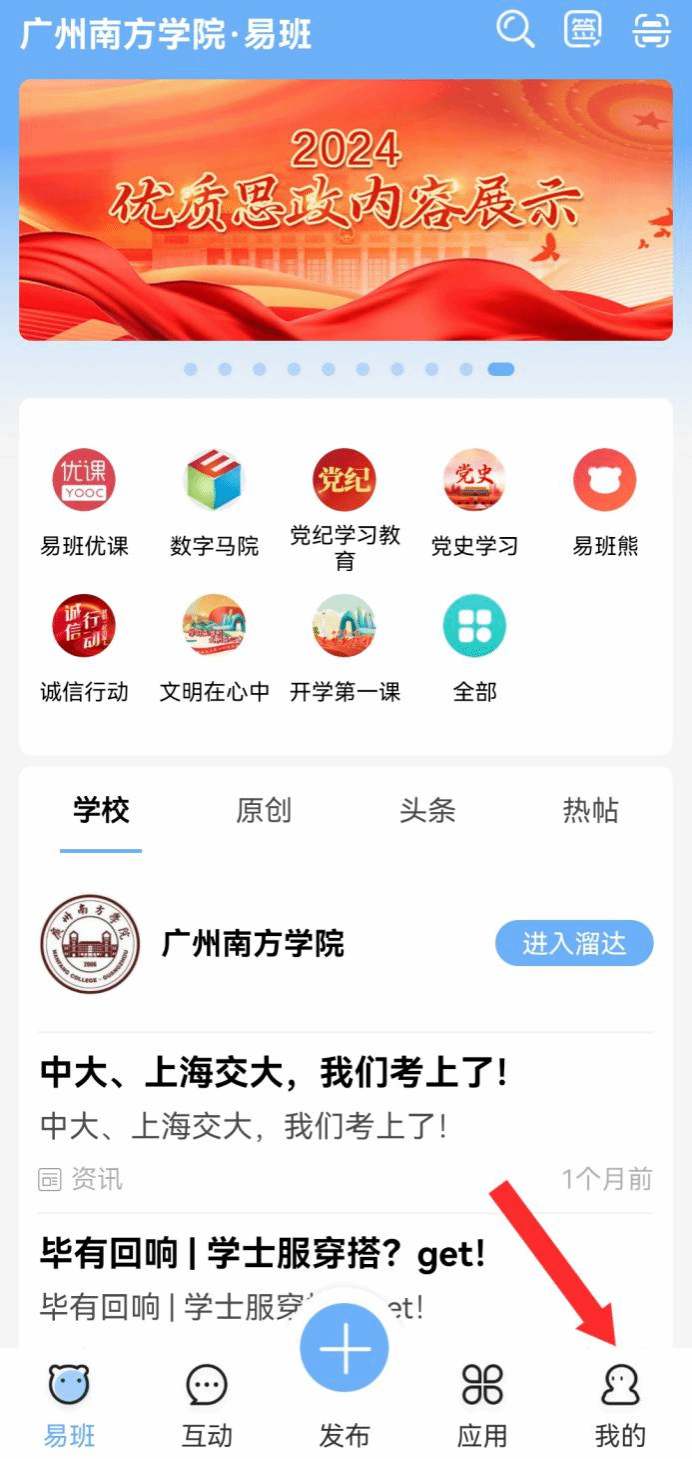Open the sign-in (签) icon
Image resolution: width=692 pixels, height=1459 pixels.
[583, 30]
